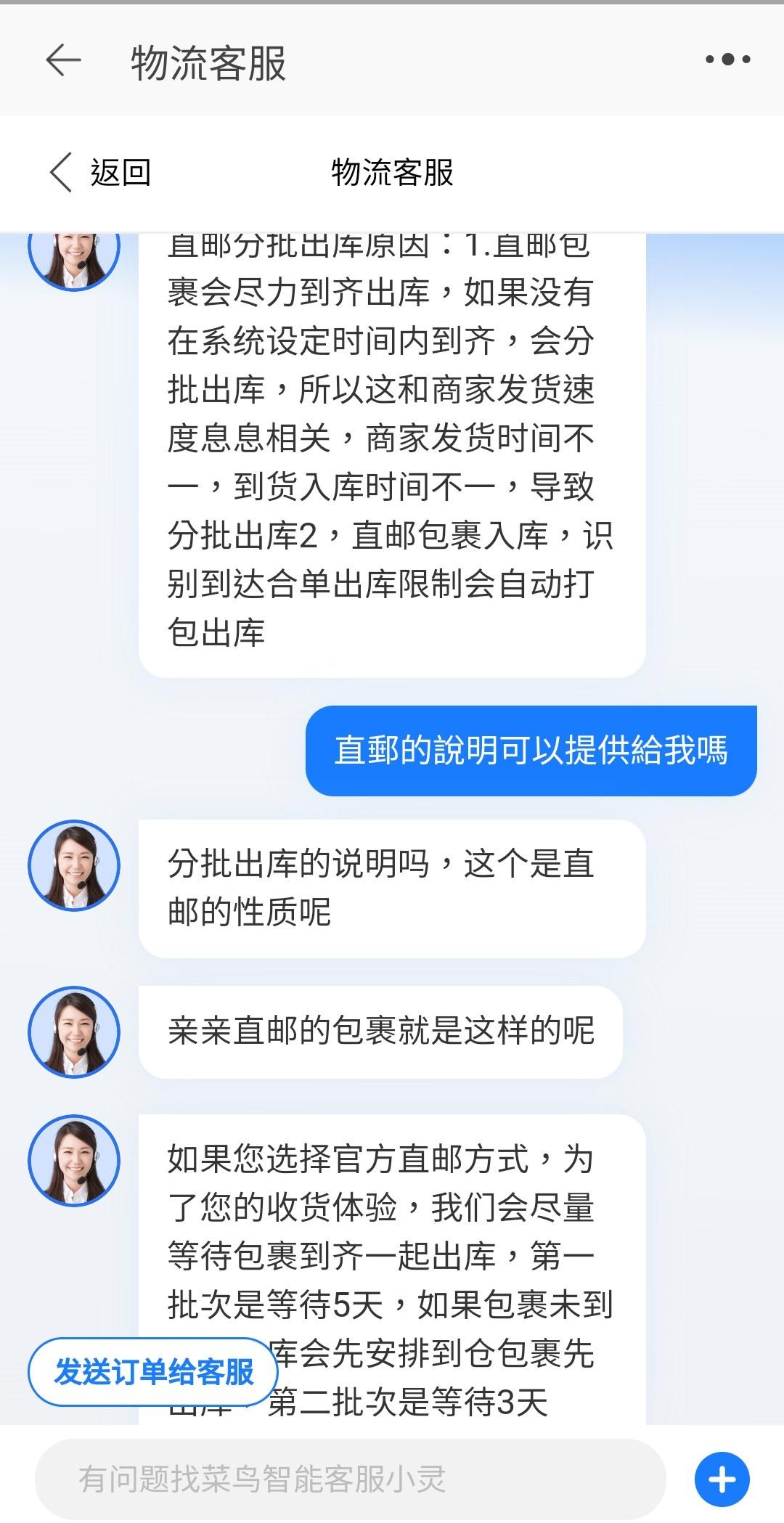Open the three-dot overflow menu
Viewport: 784px width, 1523px height.
click(x=727, y=60)
